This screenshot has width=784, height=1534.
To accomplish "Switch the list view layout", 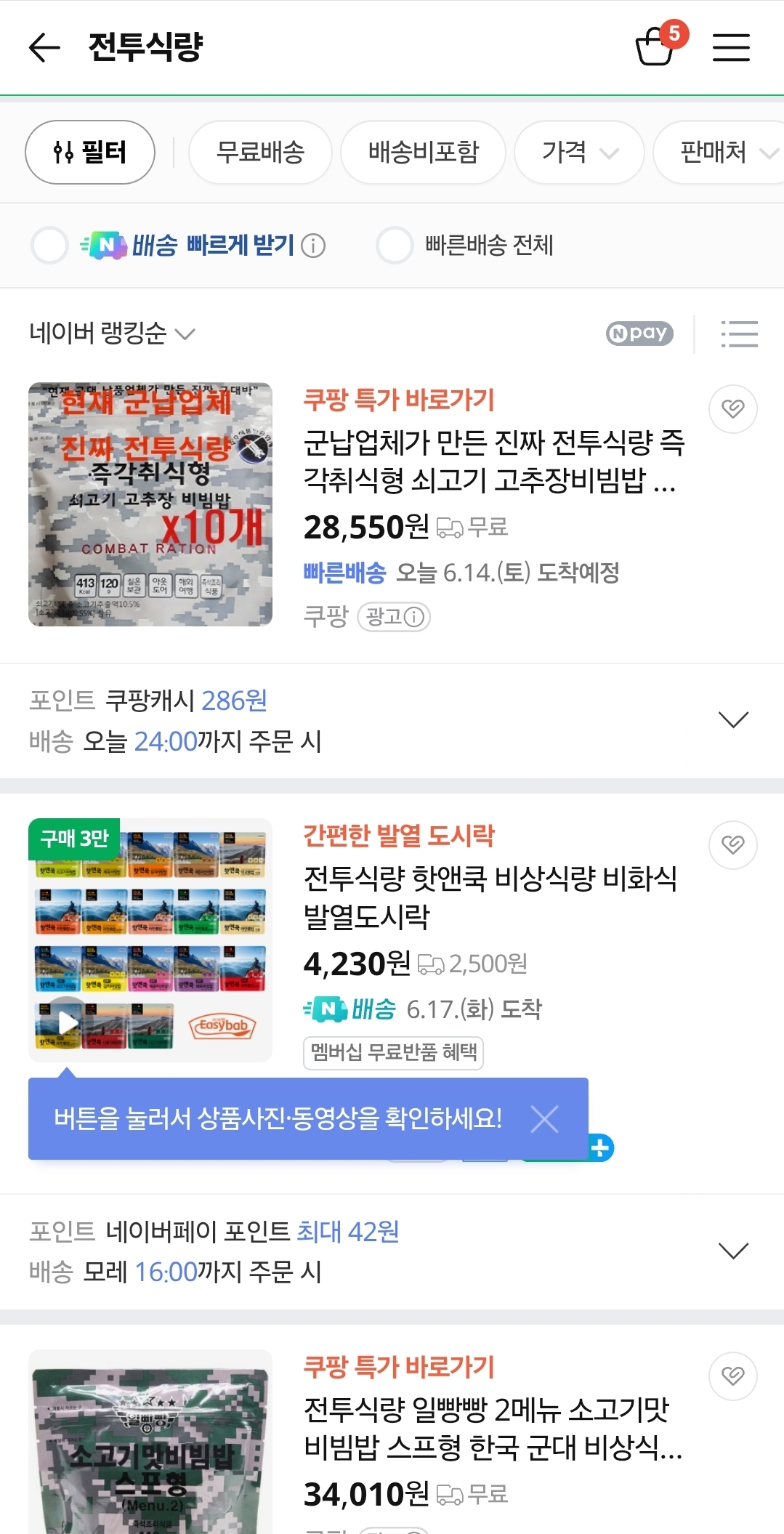I will [x=739, y=334].
